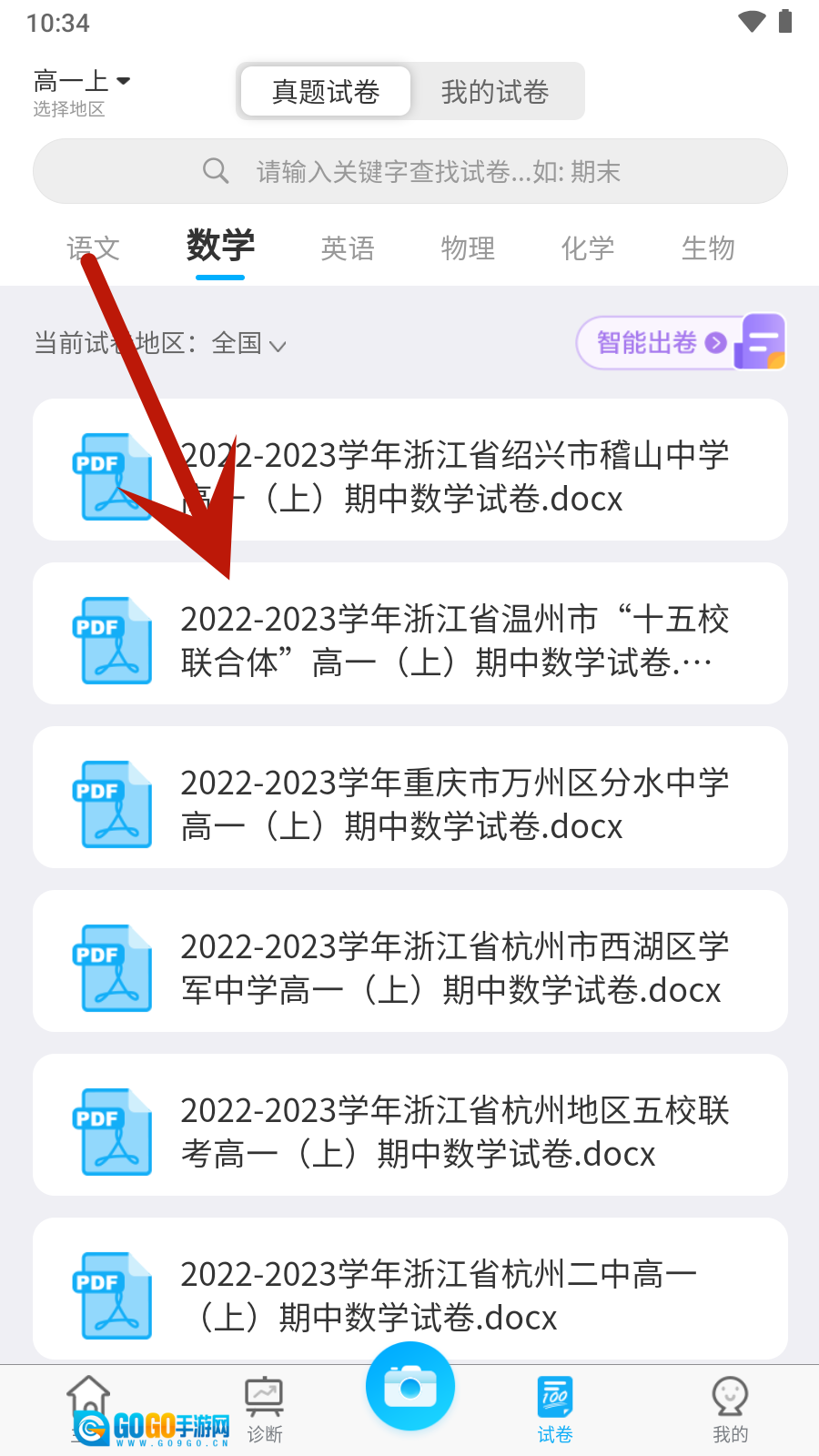Switch subject to 化学
The width and height of the screenshot is (819, 1456).
[x=588, y=248]
